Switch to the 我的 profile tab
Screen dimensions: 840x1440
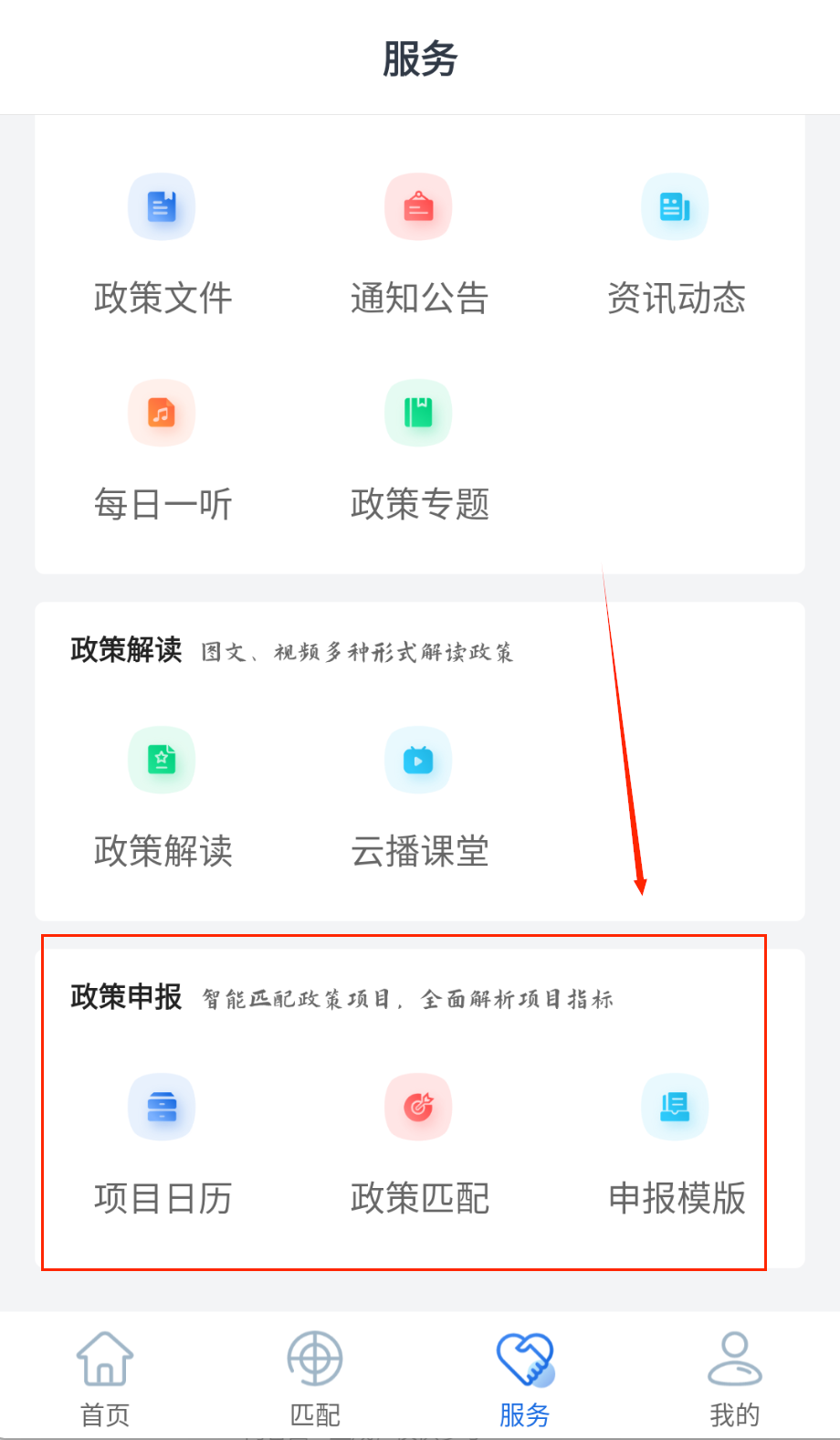pyautogui.click(x=735, y=1377)
